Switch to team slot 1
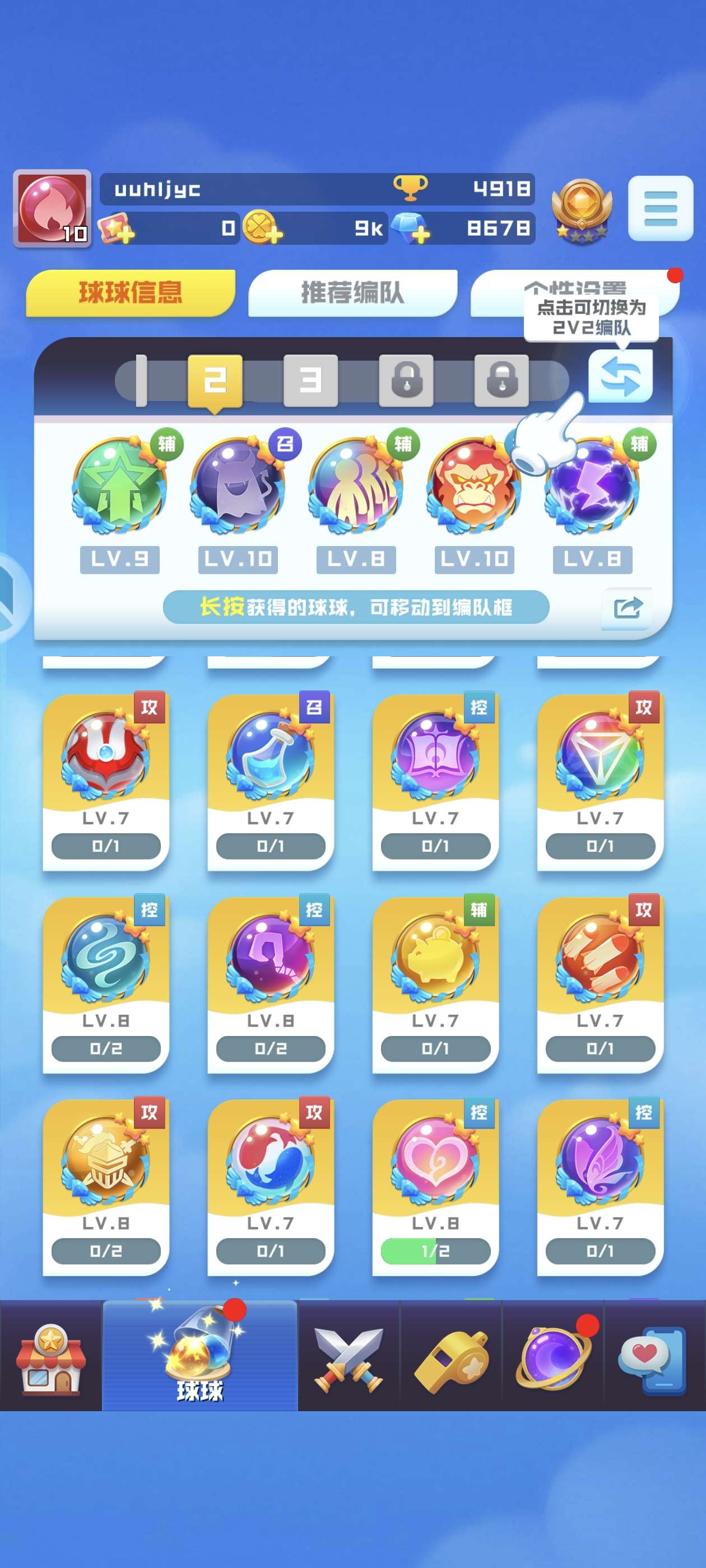706x1568 pixels. coord(141,380)
